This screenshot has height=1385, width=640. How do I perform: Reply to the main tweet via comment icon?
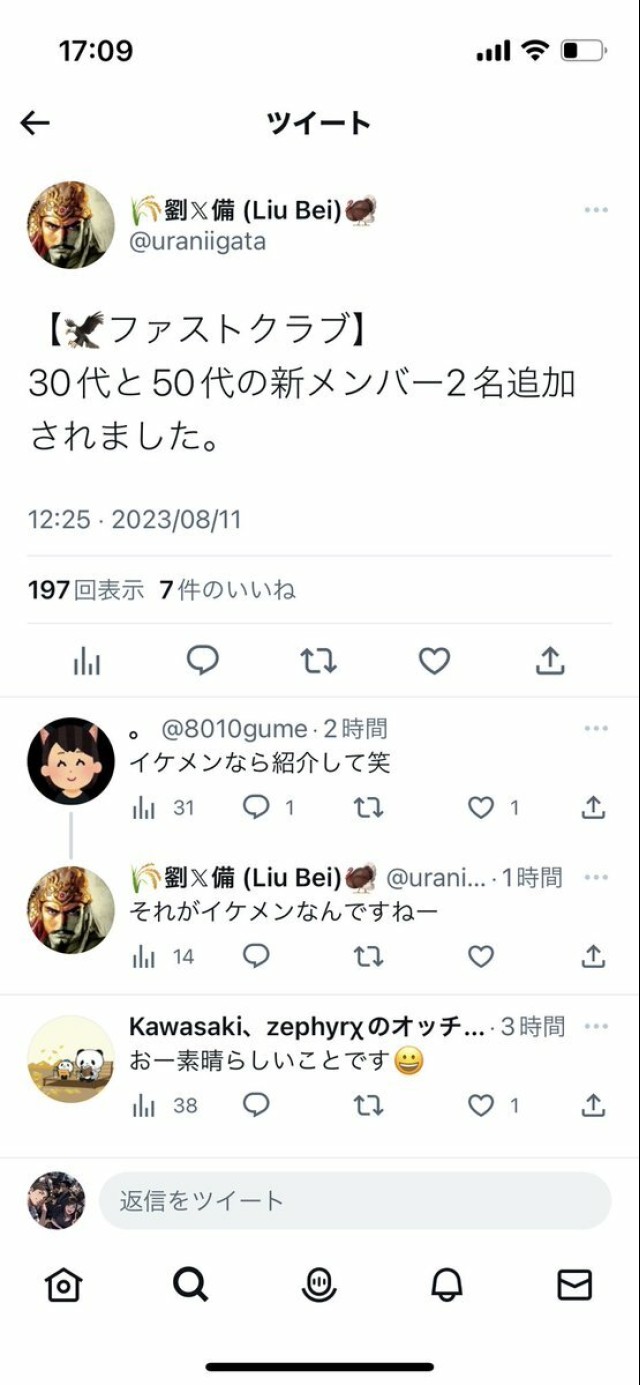click(x=203, y=661)
